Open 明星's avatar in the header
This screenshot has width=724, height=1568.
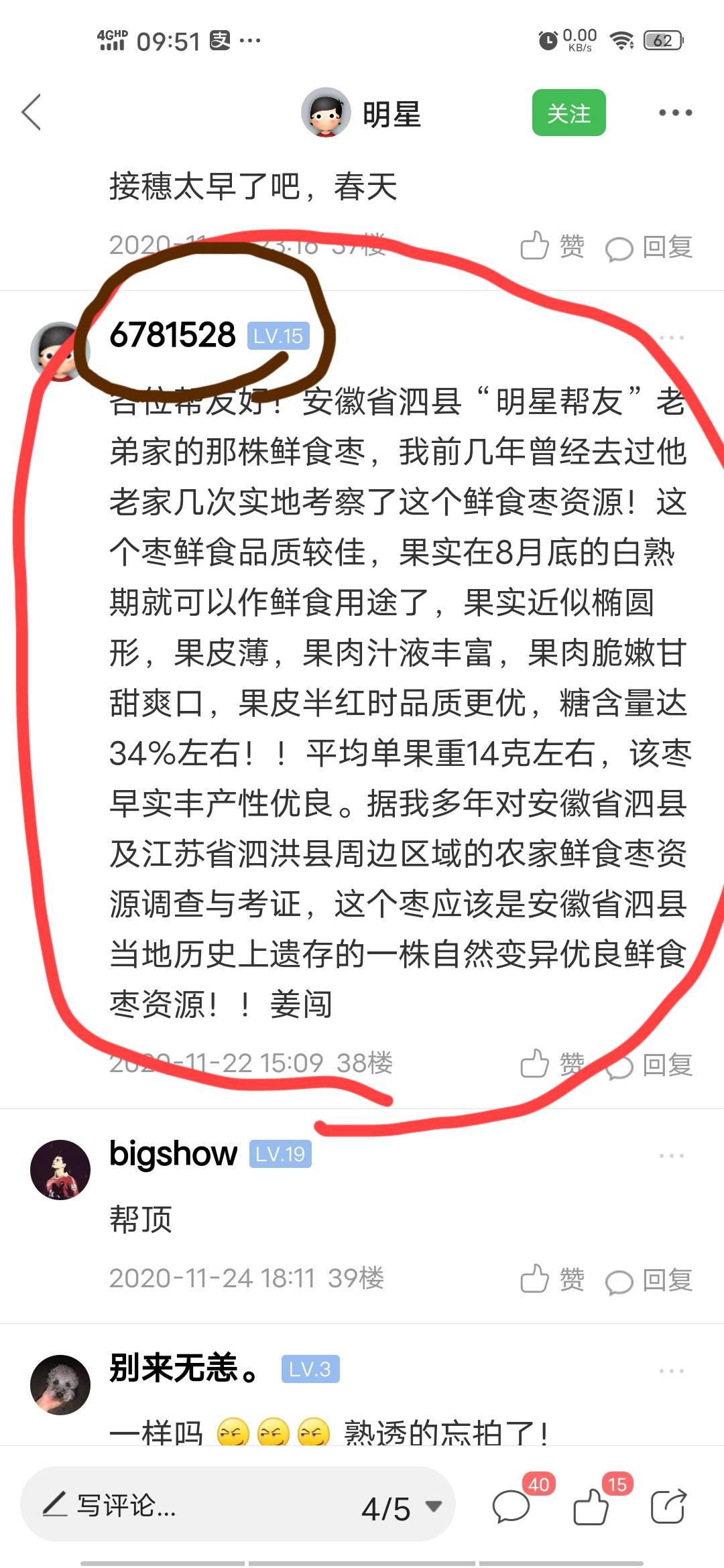click(x=326, y=113)
